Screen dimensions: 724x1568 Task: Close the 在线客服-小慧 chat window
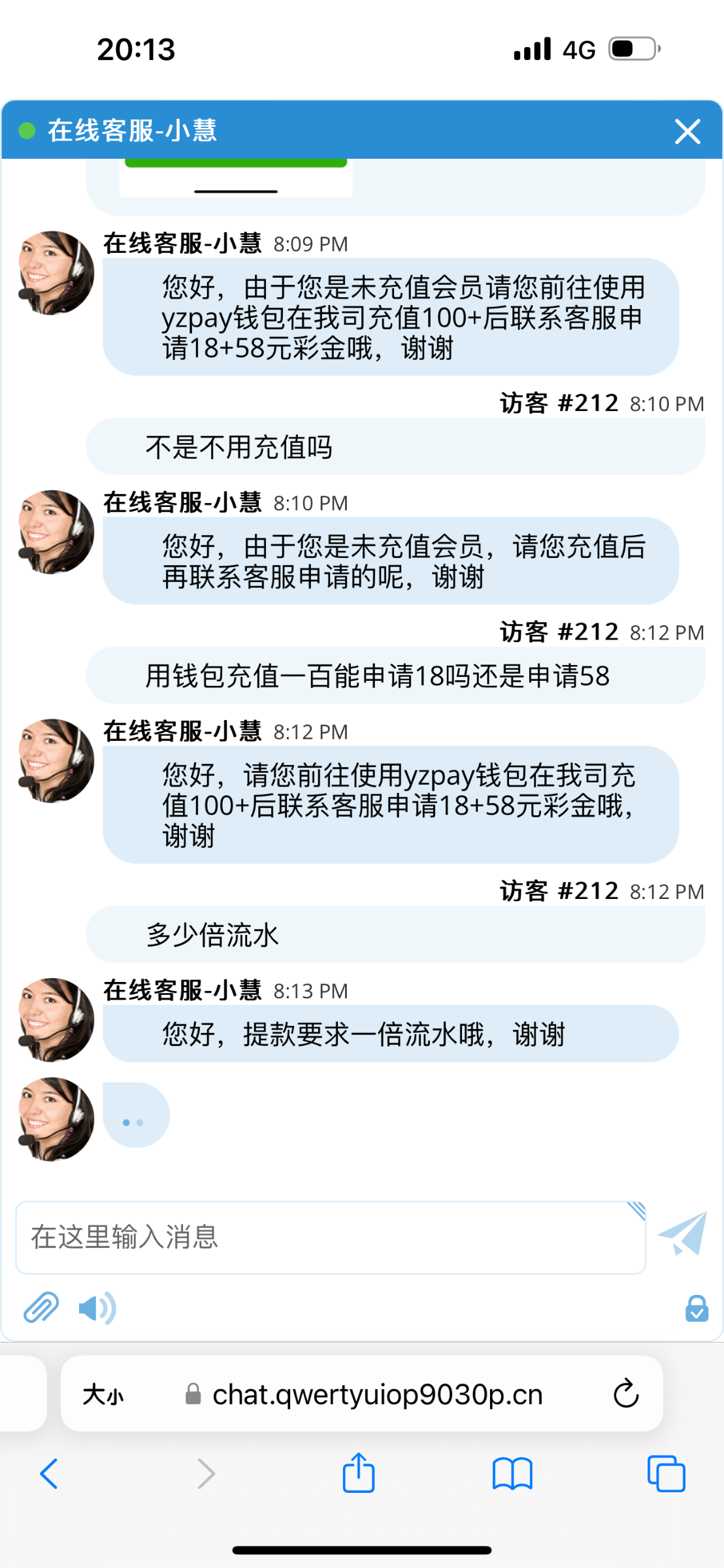tap(687, 131)
